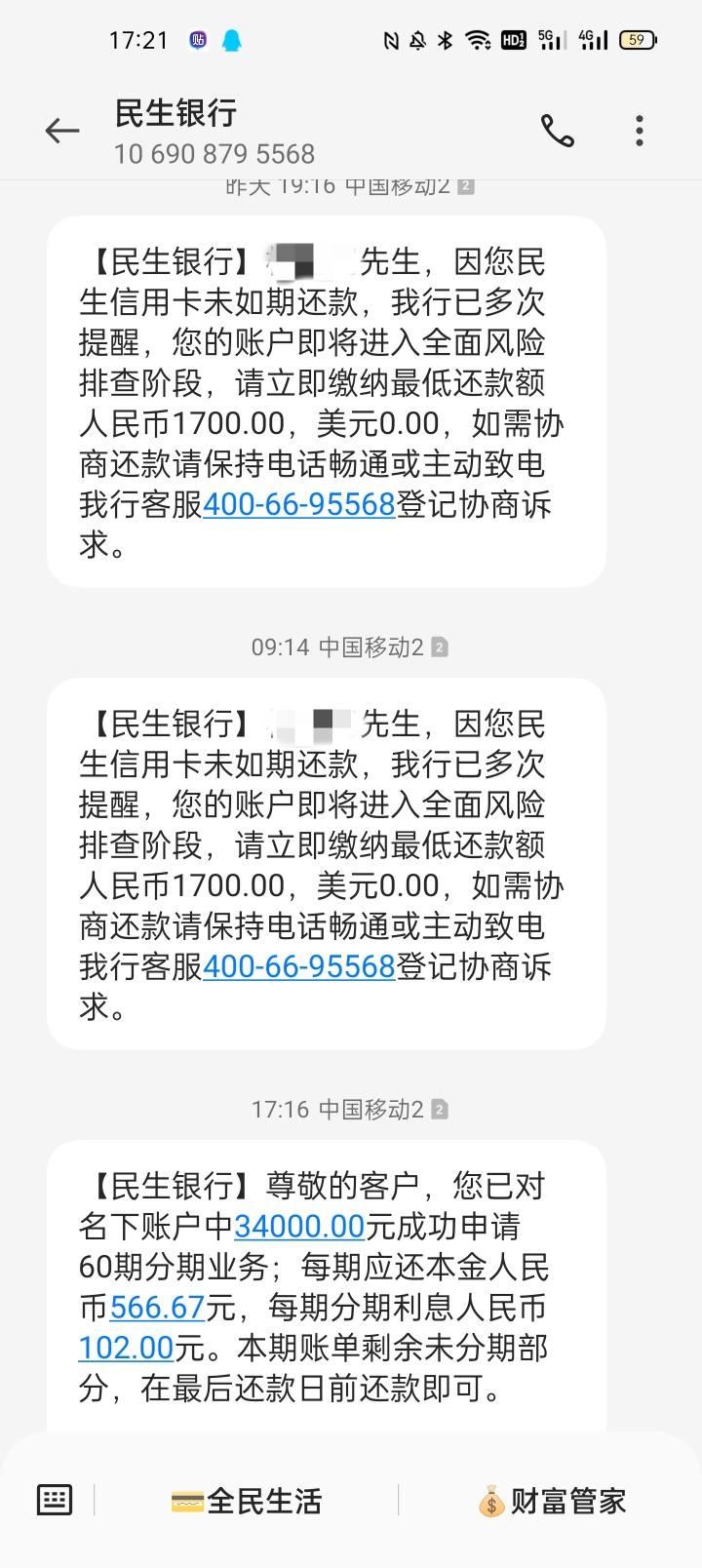
Task: Tap 400-66-95568 link in the 09:14 message
Action: 299,966
